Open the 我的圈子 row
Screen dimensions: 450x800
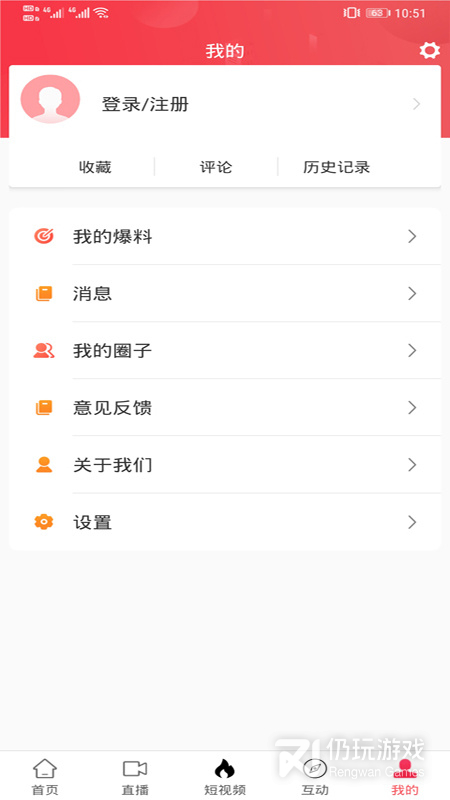(225, 351)
